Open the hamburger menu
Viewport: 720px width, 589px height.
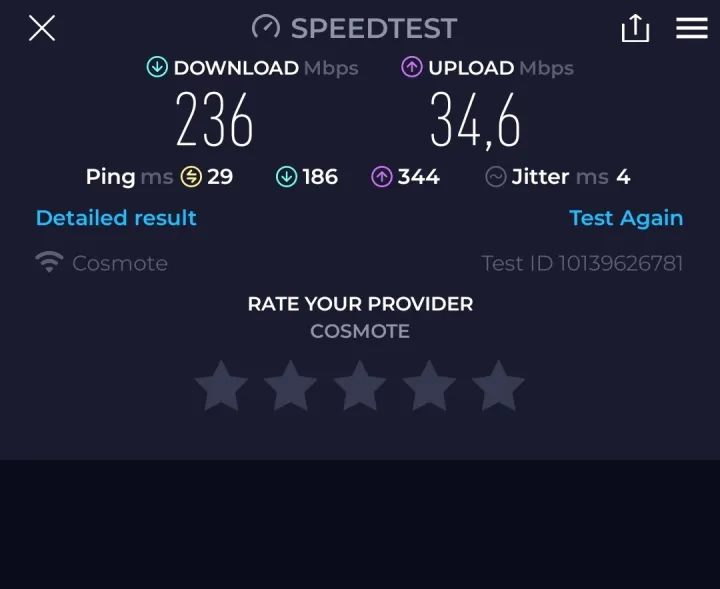pos(692,28)
